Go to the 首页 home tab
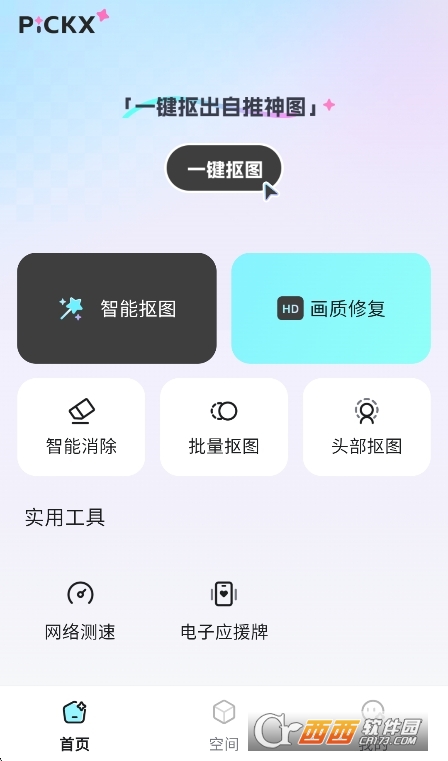The height and width of the screenshot is (761, 448). [75, 725]
